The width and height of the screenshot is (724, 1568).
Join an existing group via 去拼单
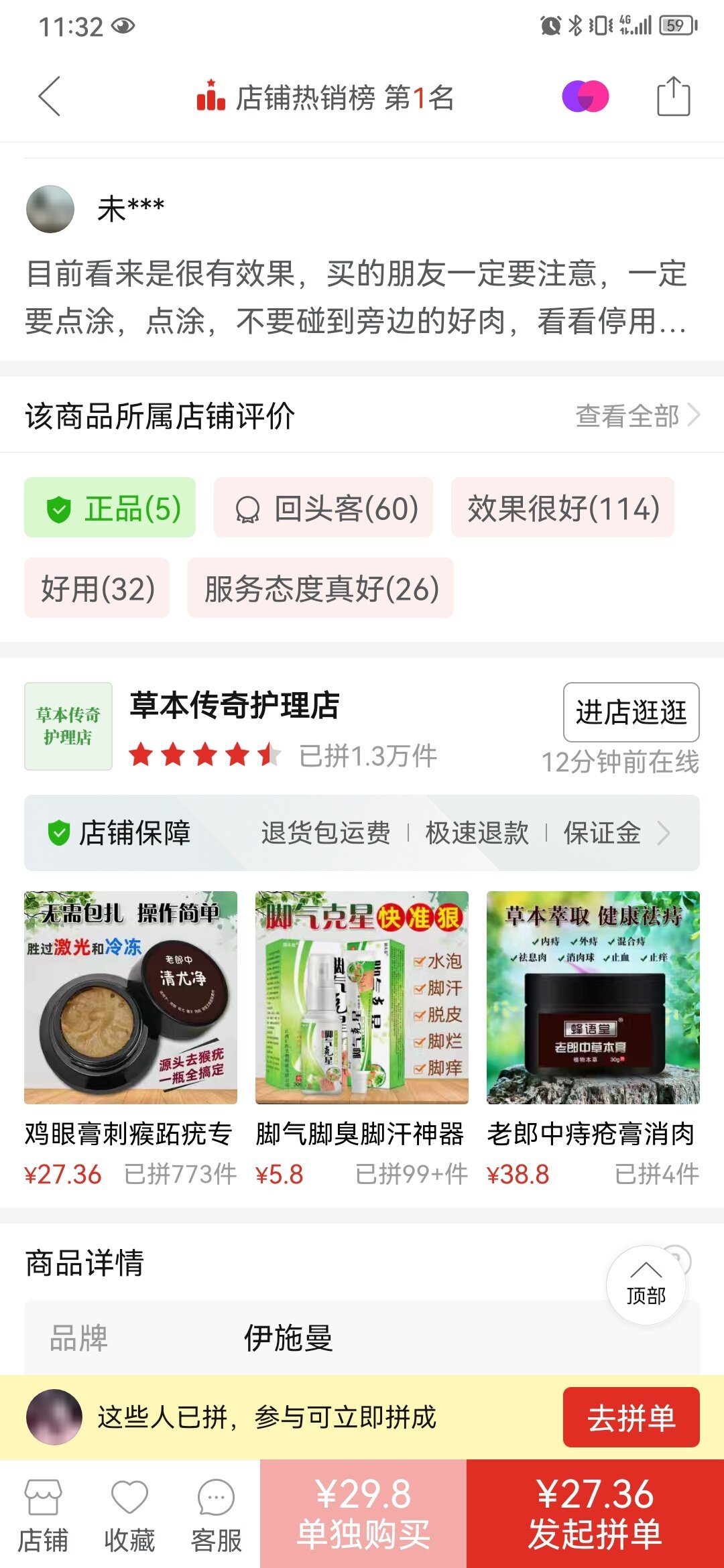tap(631, 1417)
